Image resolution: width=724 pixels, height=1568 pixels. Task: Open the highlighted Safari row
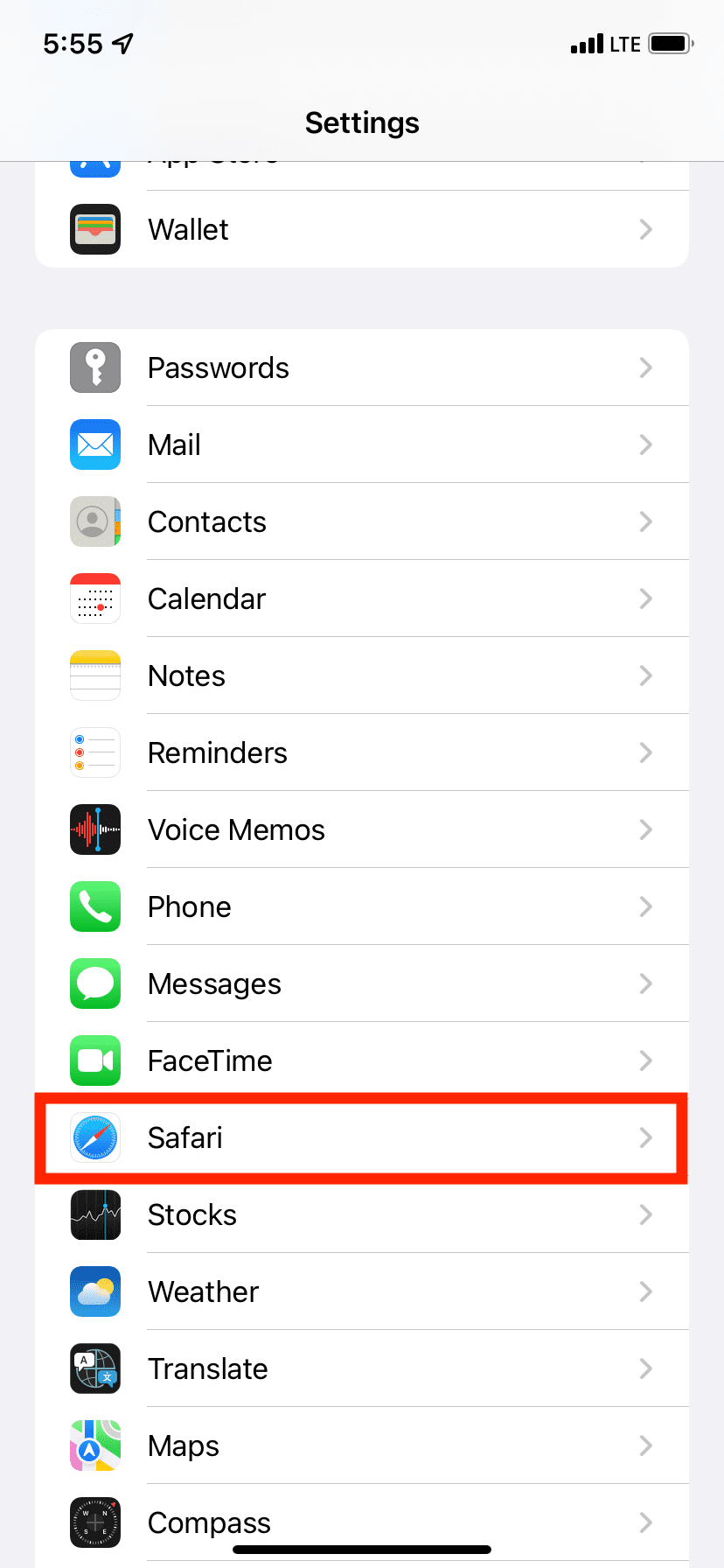click(x=362, y=1137)
